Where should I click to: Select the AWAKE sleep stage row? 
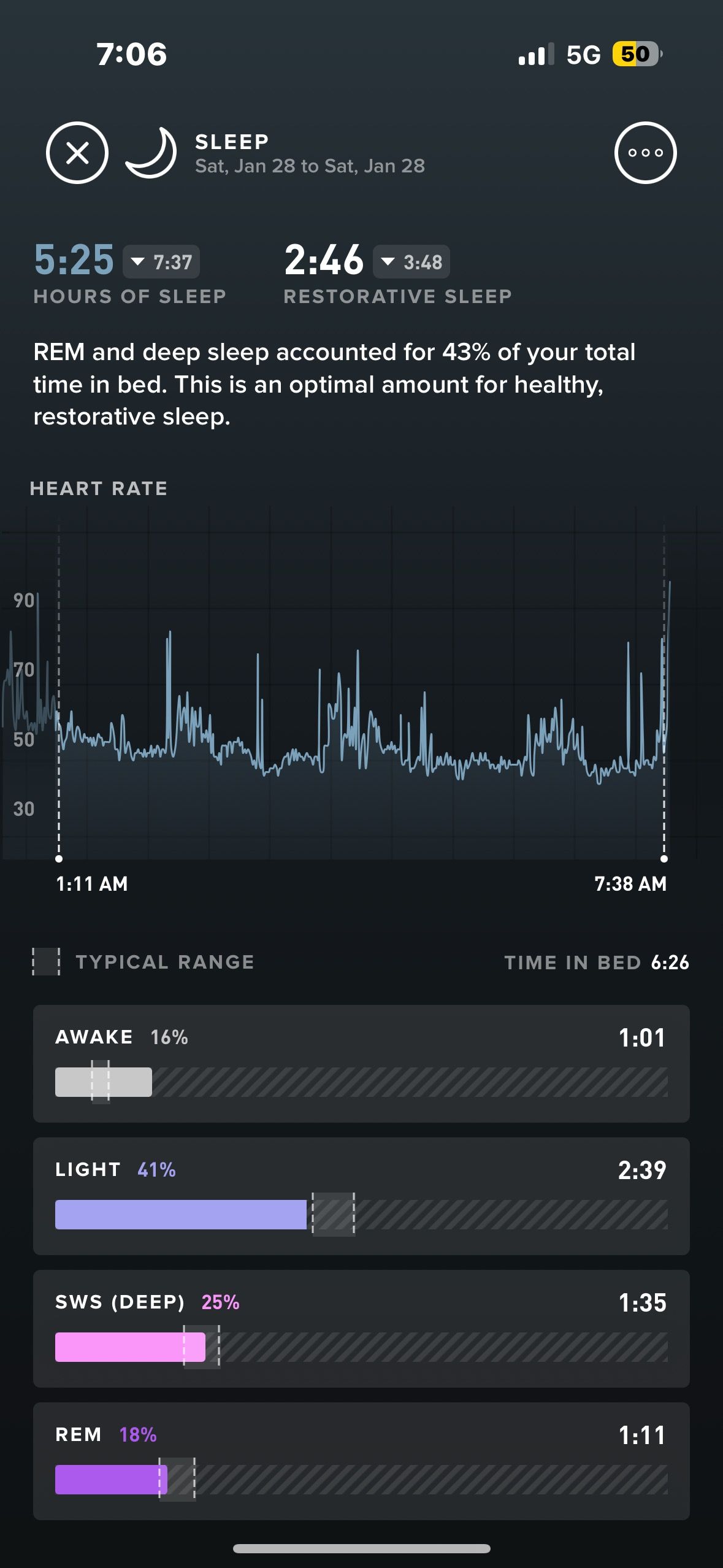pyautogui.click(x=362, y=1063)
